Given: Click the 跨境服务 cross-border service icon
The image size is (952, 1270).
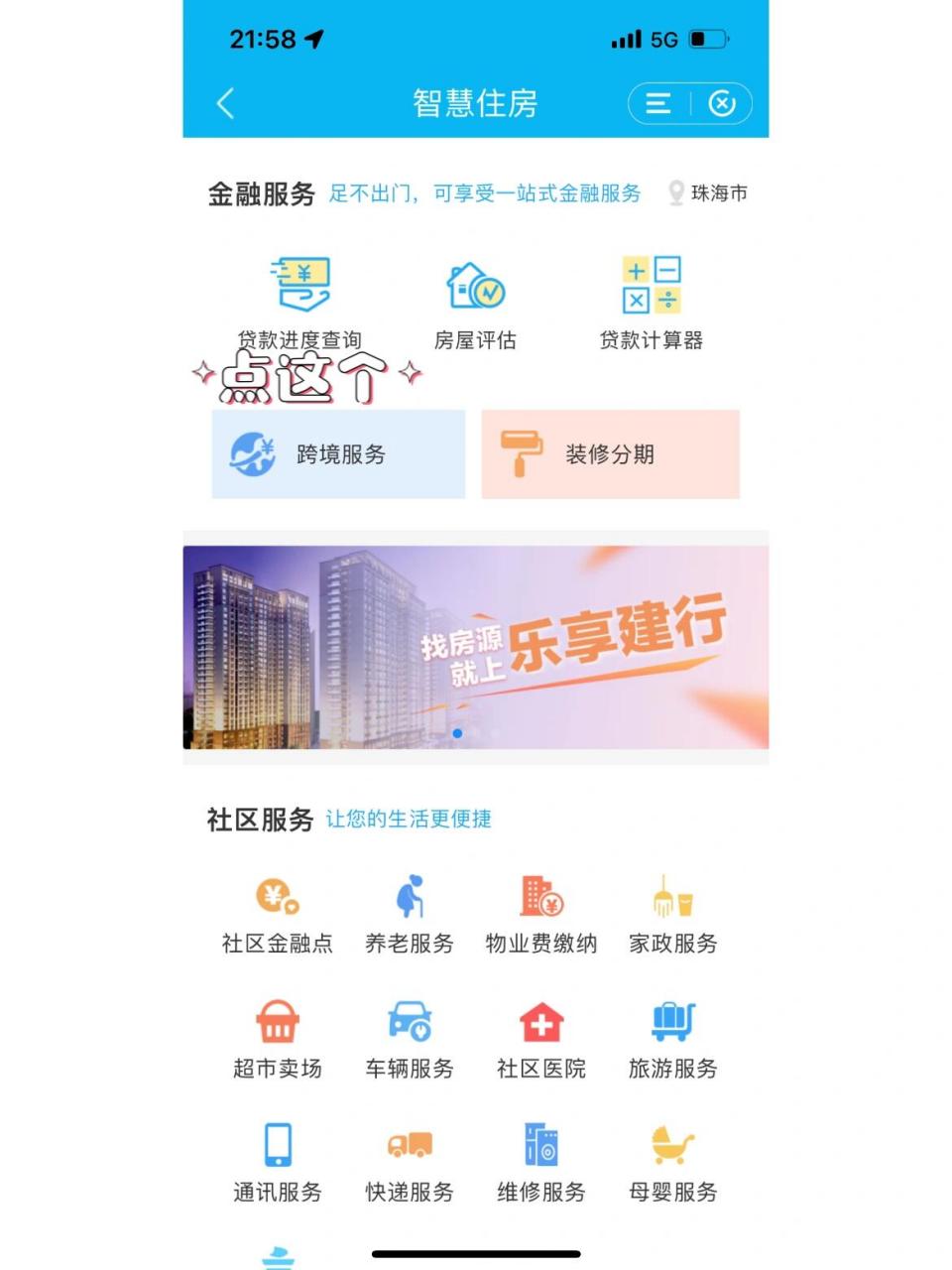Looking at the screenshot, I should tap(337, 453).
